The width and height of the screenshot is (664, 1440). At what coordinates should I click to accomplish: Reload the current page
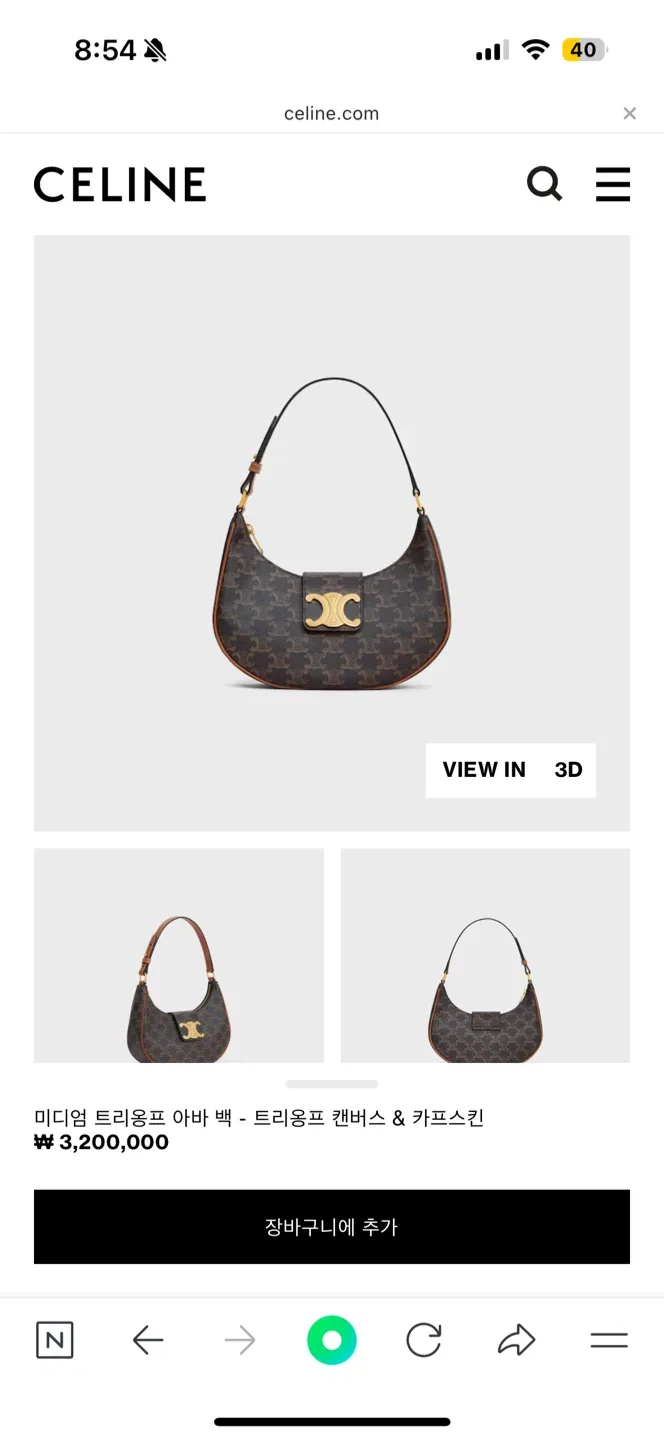pyautogui.click(x=424, y=1340)
